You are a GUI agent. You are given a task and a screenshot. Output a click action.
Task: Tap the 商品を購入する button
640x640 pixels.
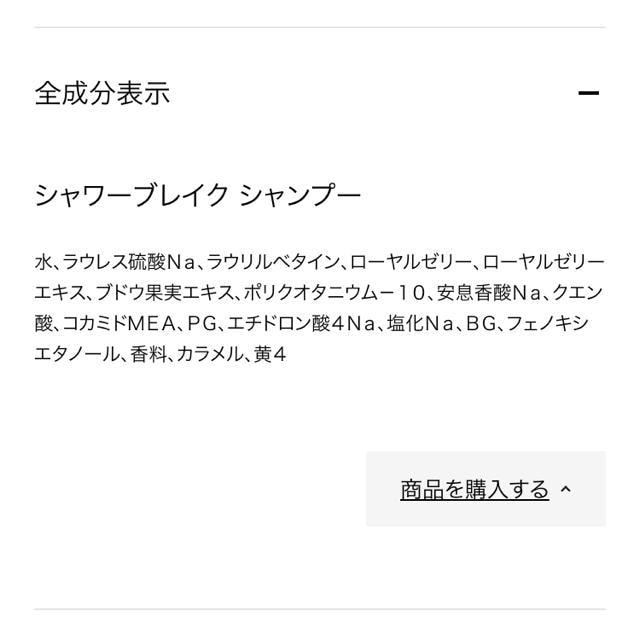(x=485, y=489)
